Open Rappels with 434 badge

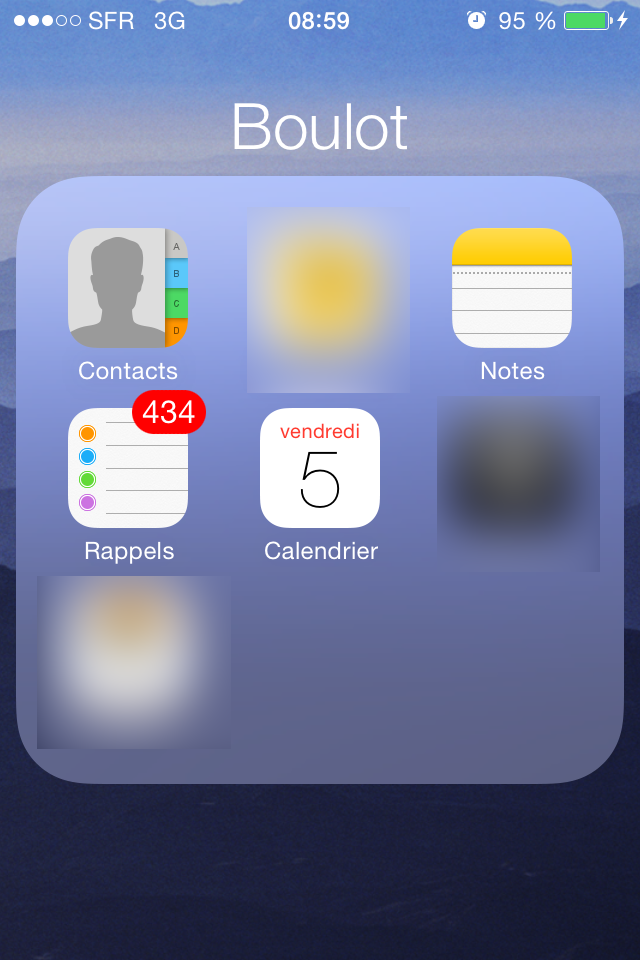127,468
